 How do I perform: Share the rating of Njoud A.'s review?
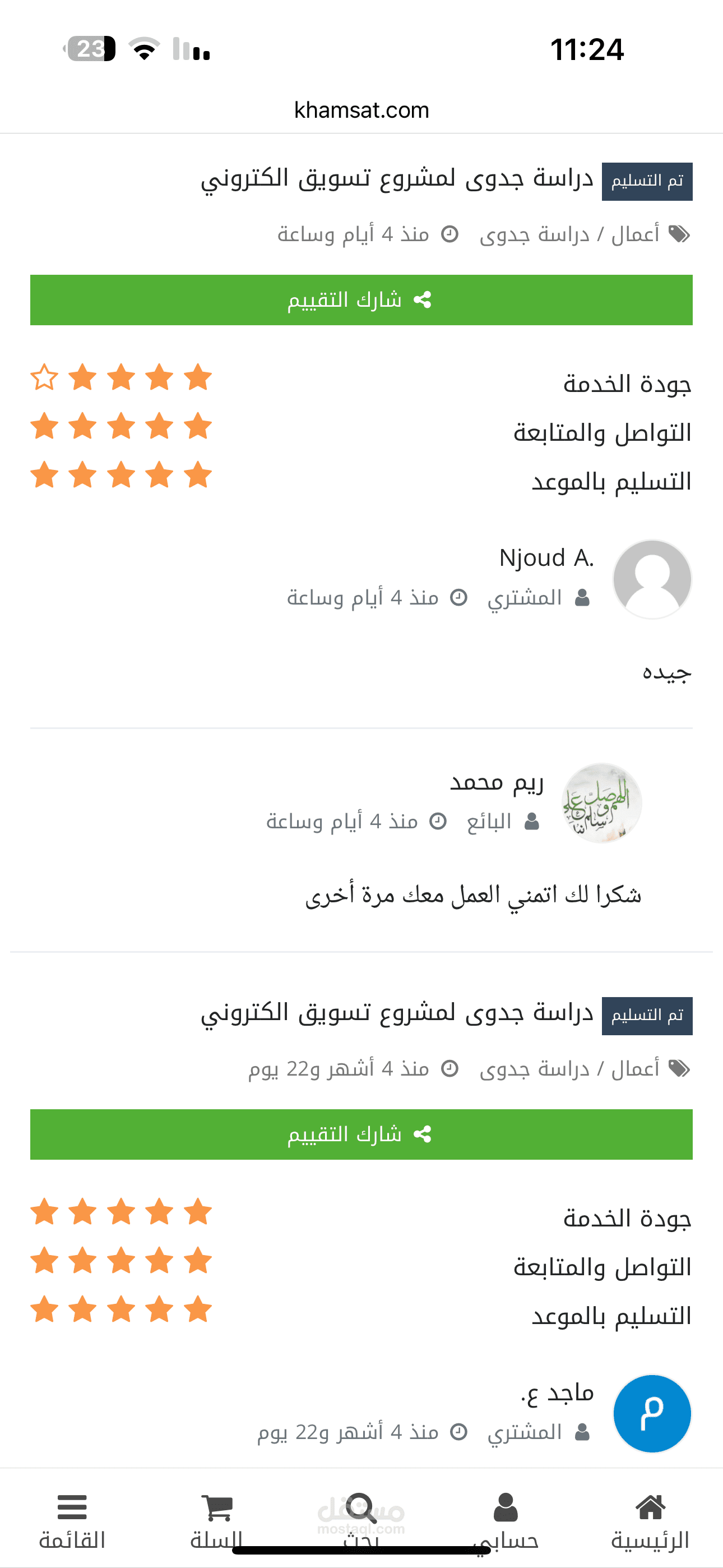tap(361, 300)
